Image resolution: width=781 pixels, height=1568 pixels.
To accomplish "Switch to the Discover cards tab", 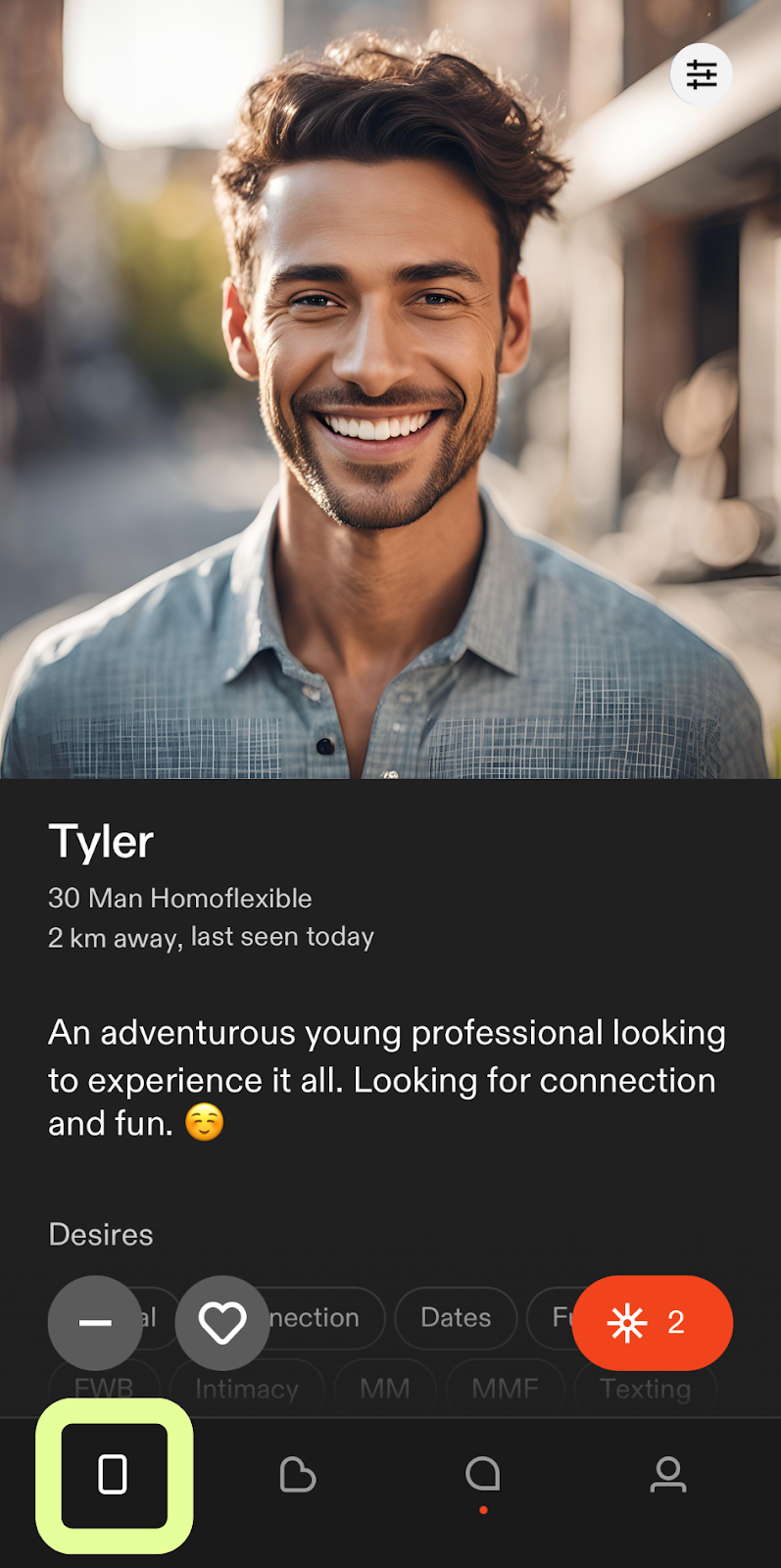I will (x=114, y=1475).
